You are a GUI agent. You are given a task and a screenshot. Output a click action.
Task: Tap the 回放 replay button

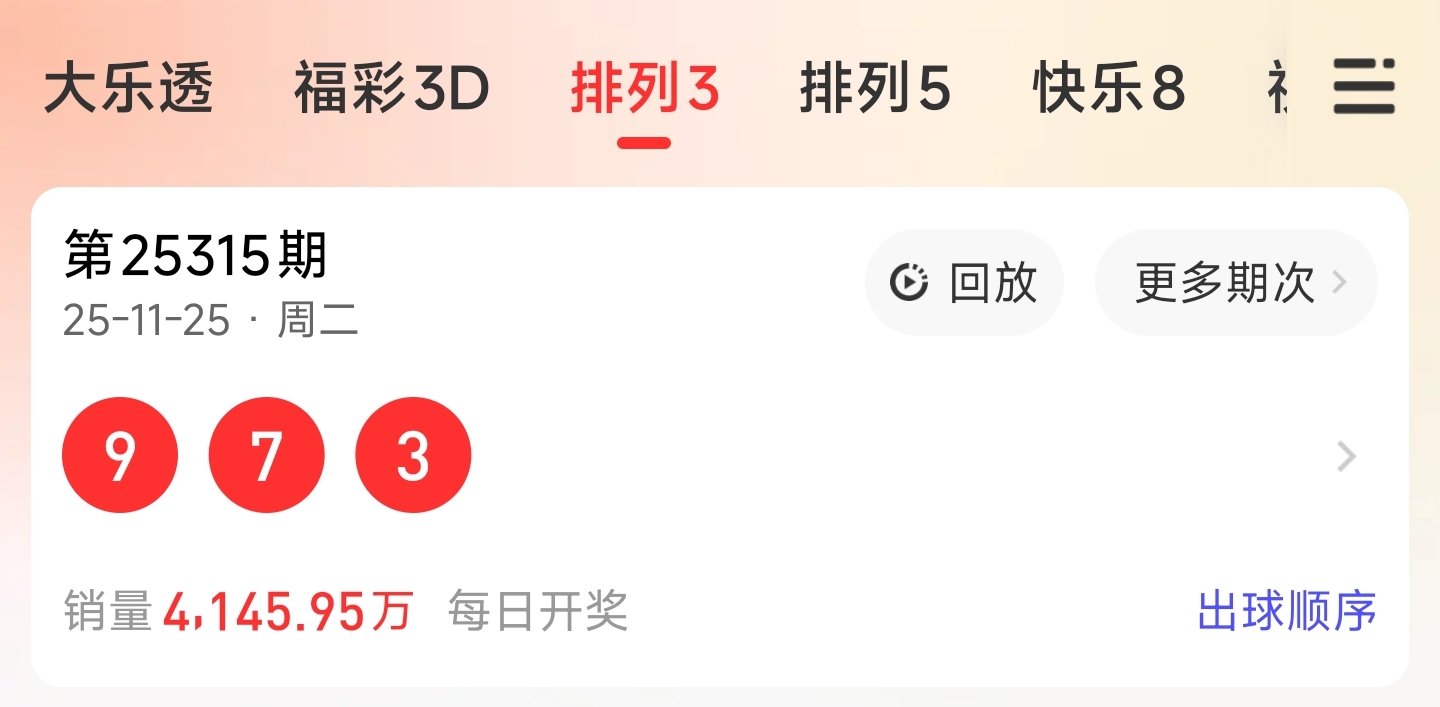point(964,283)
